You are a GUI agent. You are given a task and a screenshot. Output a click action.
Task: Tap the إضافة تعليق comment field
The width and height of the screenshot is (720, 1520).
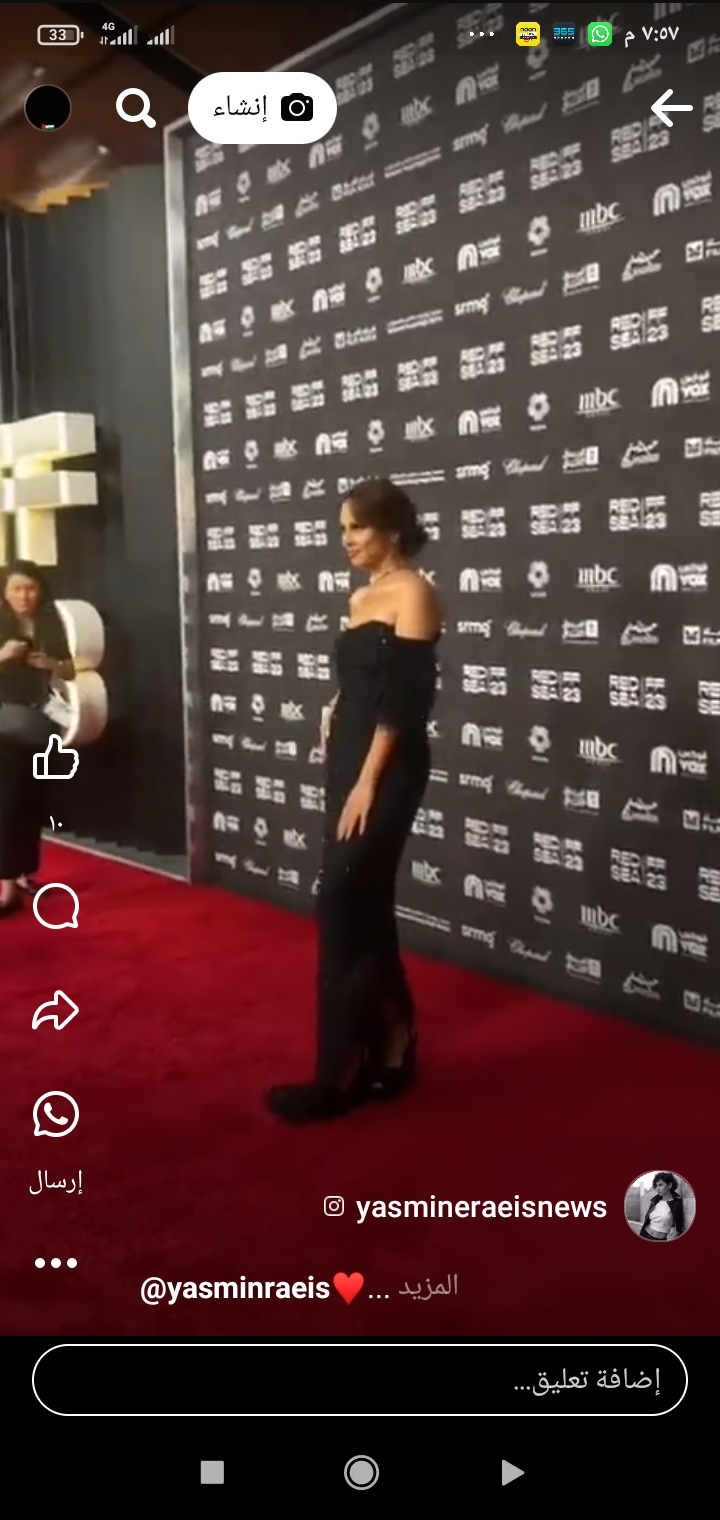(x=360, y=1380)
